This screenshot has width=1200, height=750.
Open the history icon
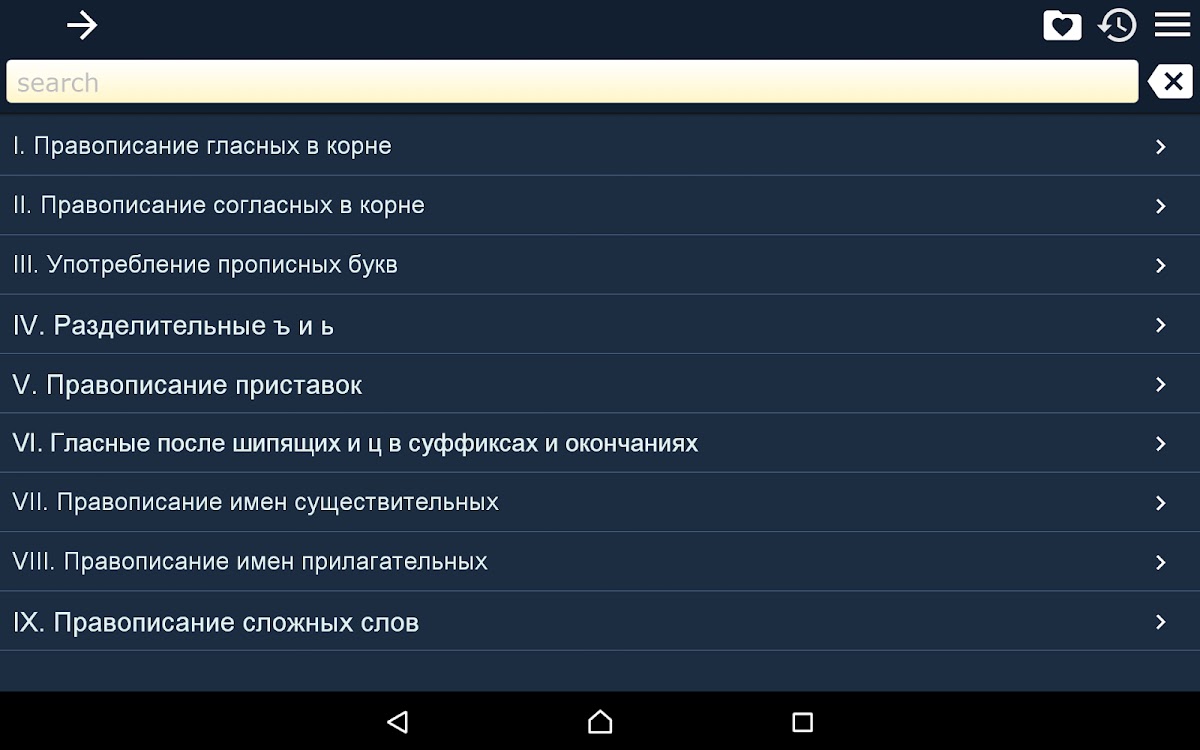pos(1117,25)
